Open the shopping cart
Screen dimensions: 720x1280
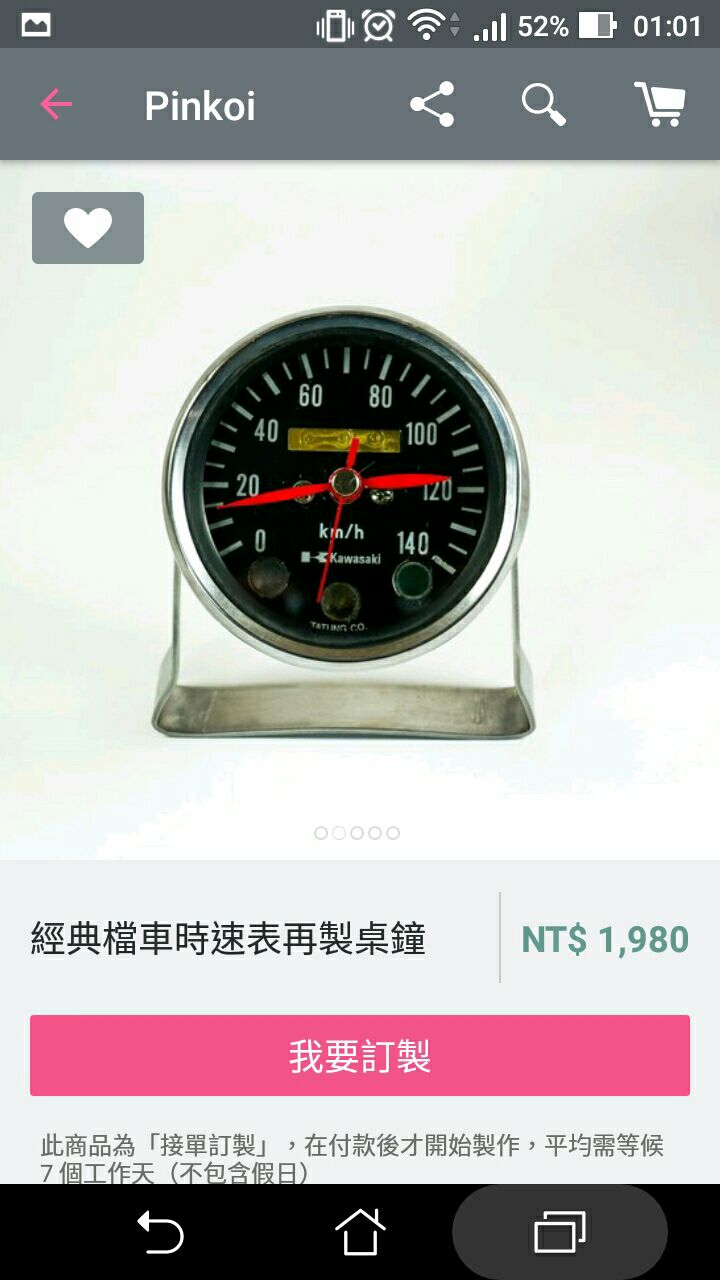(x=659, y=104)
